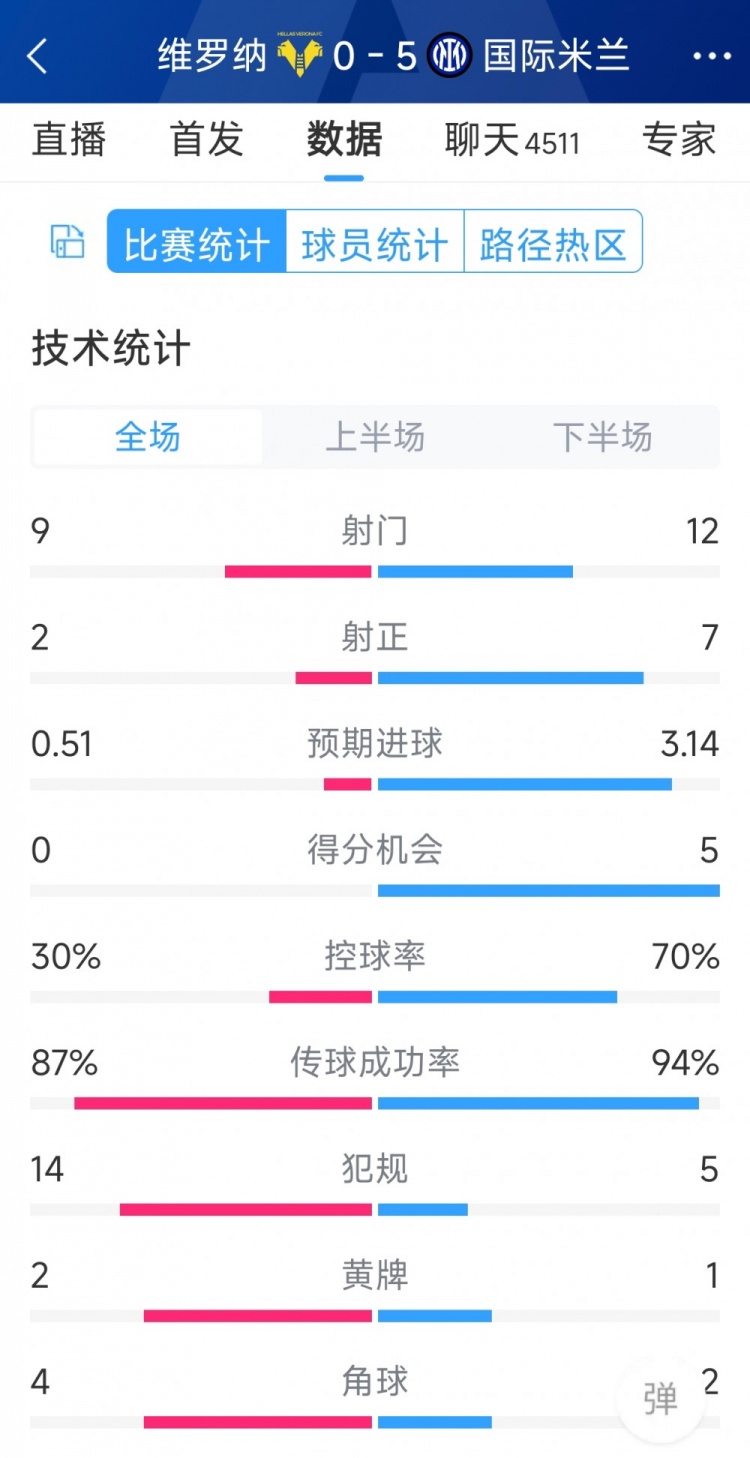Click the Inter Milan club crest
The width and height of the screenshot is (750, 1458).
[x=450, y=54]
